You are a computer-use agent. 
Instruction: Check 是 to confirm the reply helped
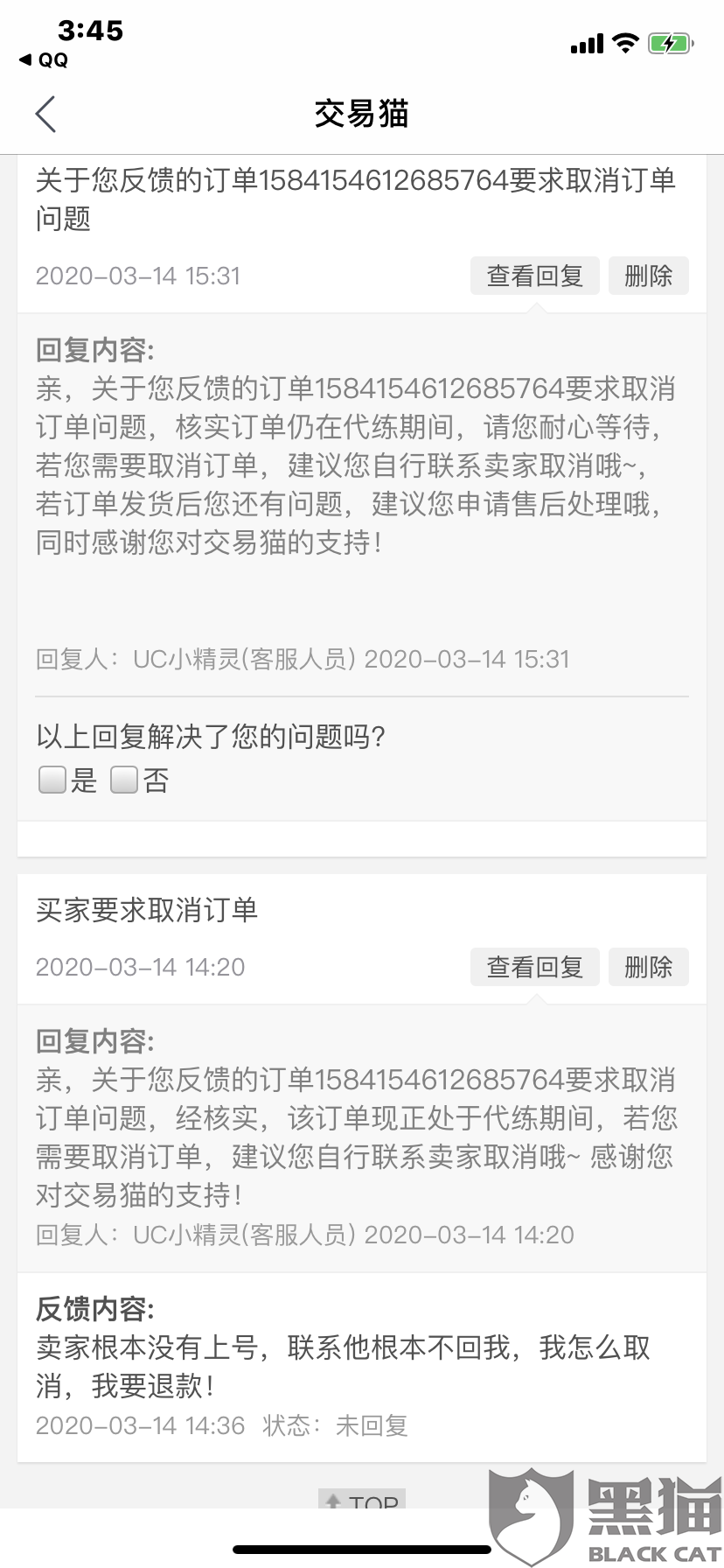(x=52, y=779)
